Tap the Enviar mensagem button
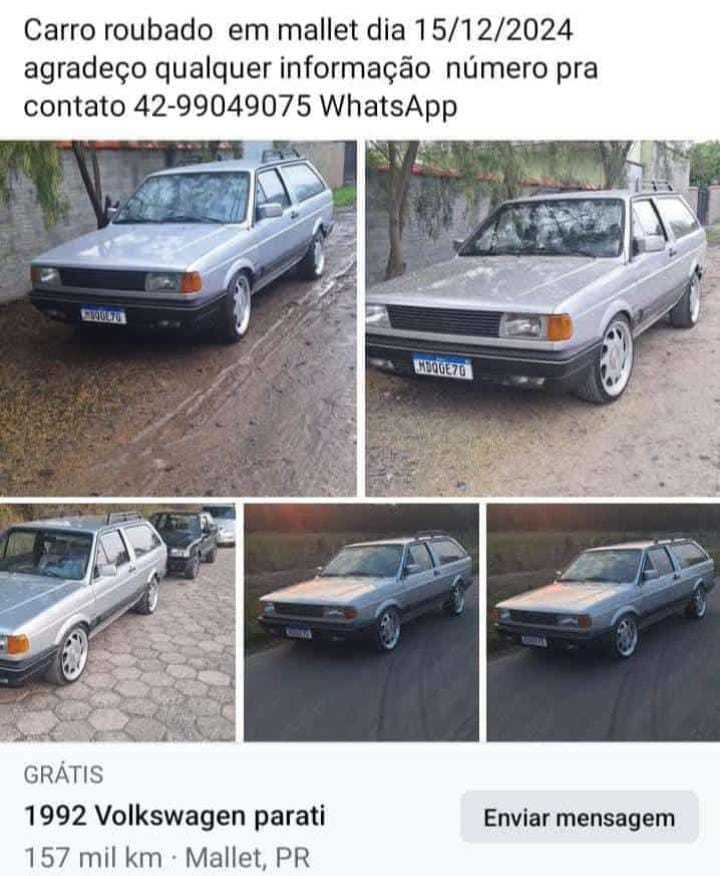The image size is (720, 876). [x=579, y=818]
